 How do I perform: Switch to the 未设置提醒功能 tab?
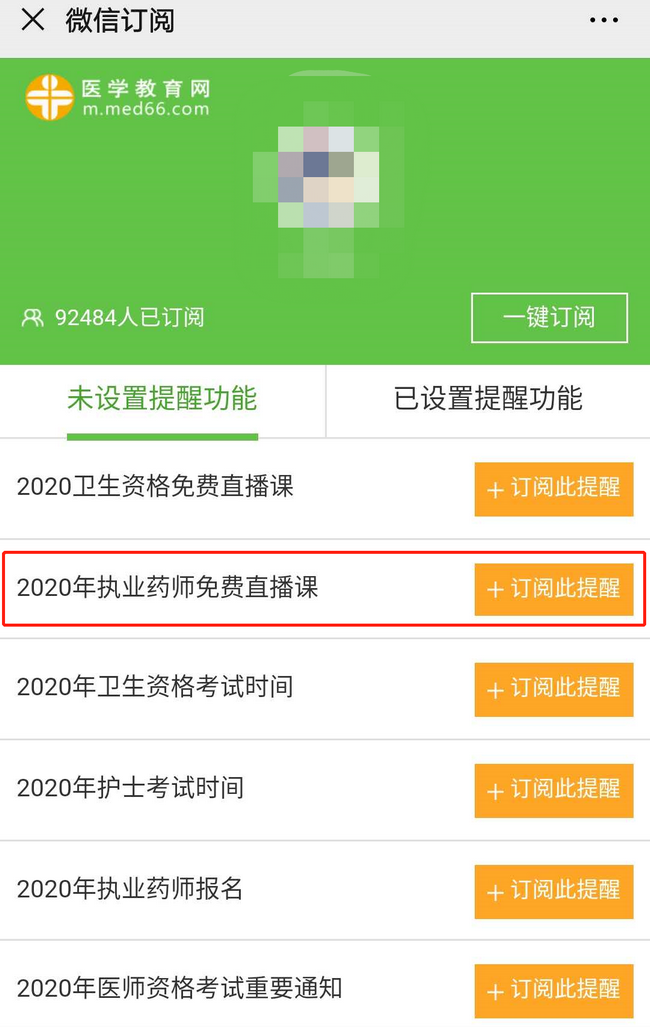click(162, 399)
